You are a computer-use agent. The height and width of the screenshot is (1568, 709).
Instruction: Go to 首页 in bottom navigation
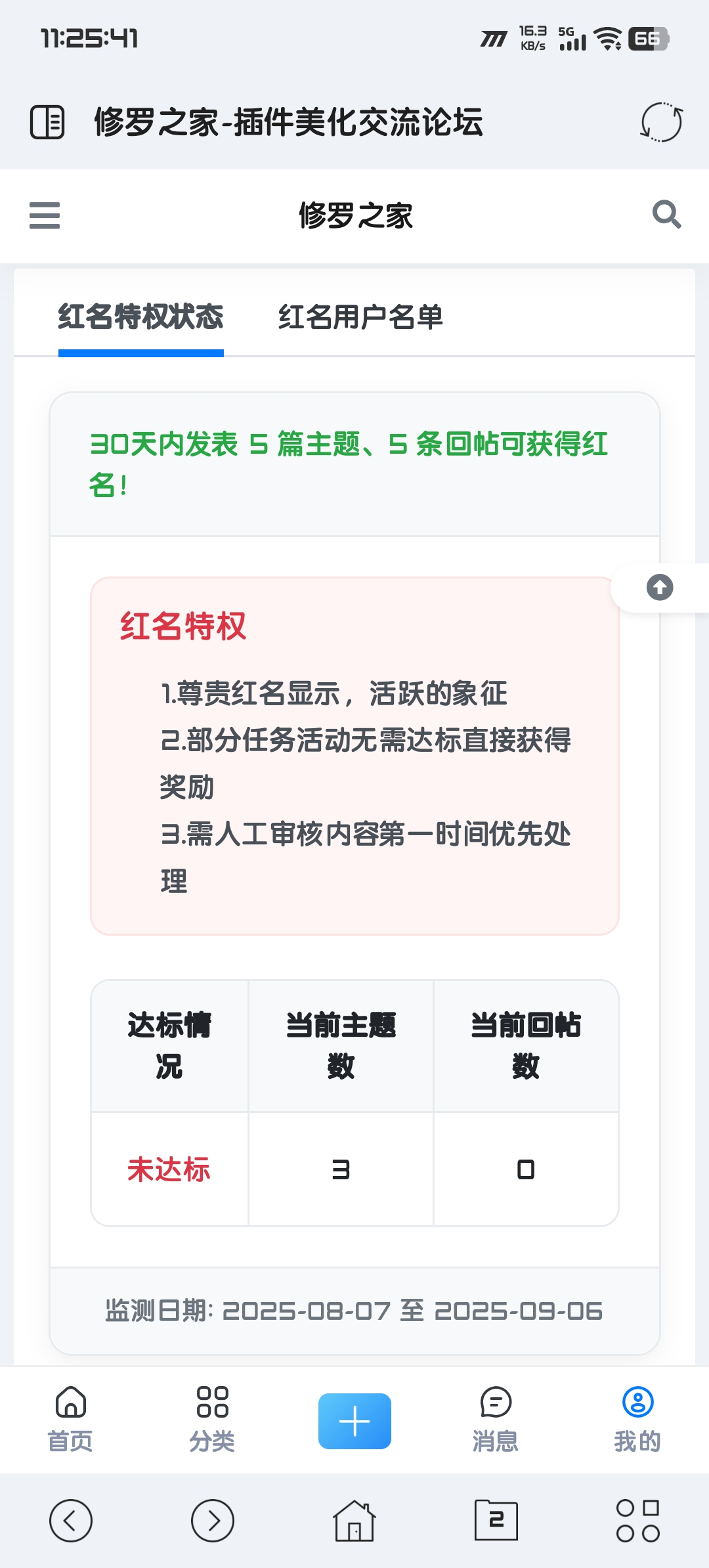70,1418
